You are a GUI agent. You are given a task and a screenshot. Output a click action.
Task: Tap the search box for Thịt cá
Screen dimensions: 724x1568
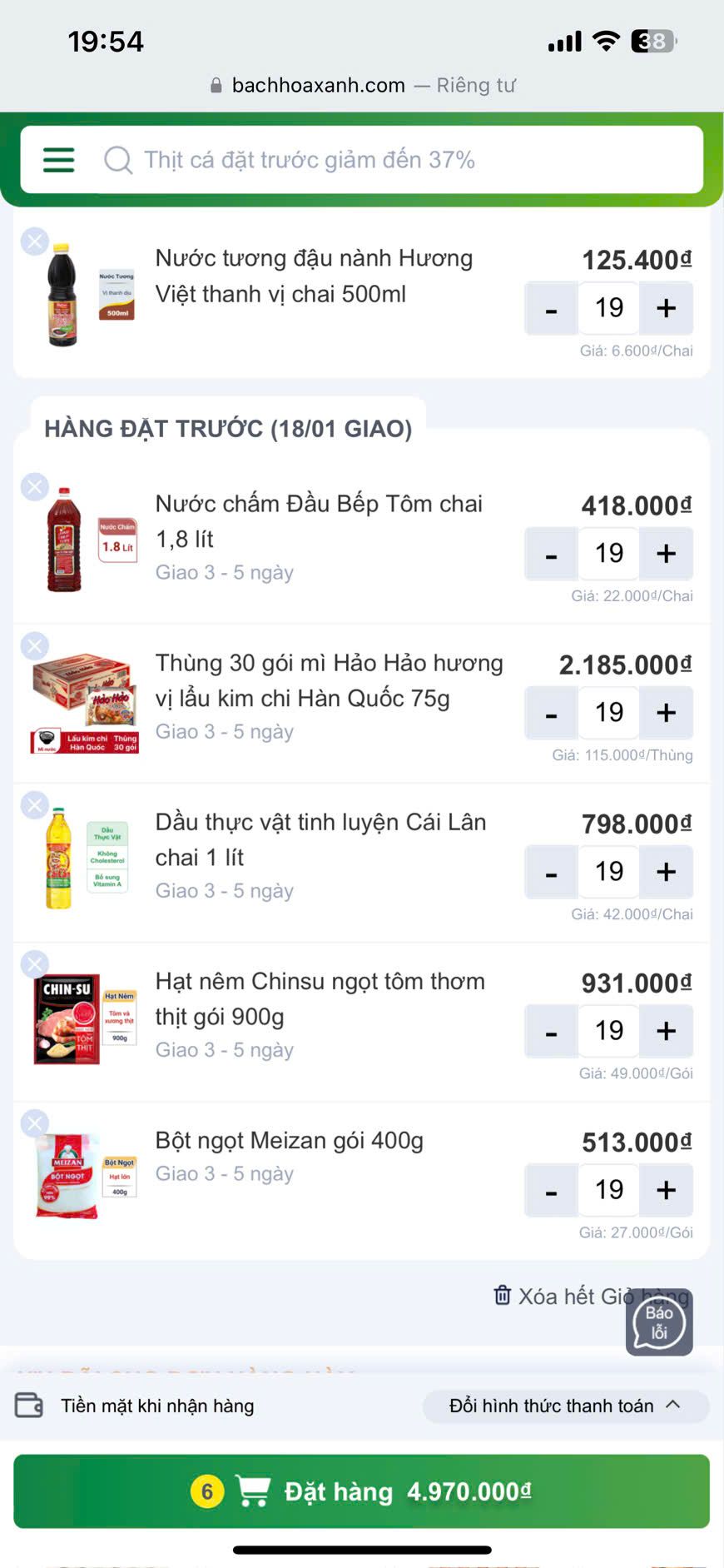pyautogui.click(x=333, y=160)
